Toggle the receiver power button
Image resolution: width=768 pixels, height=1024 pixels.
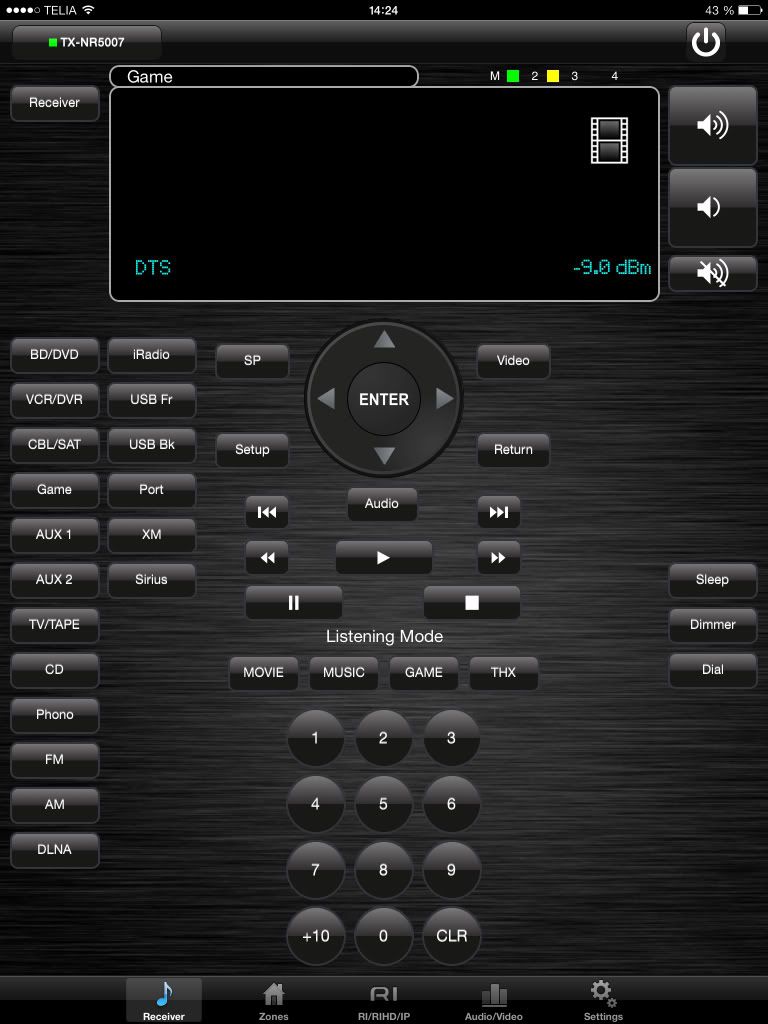coord(706,43)
